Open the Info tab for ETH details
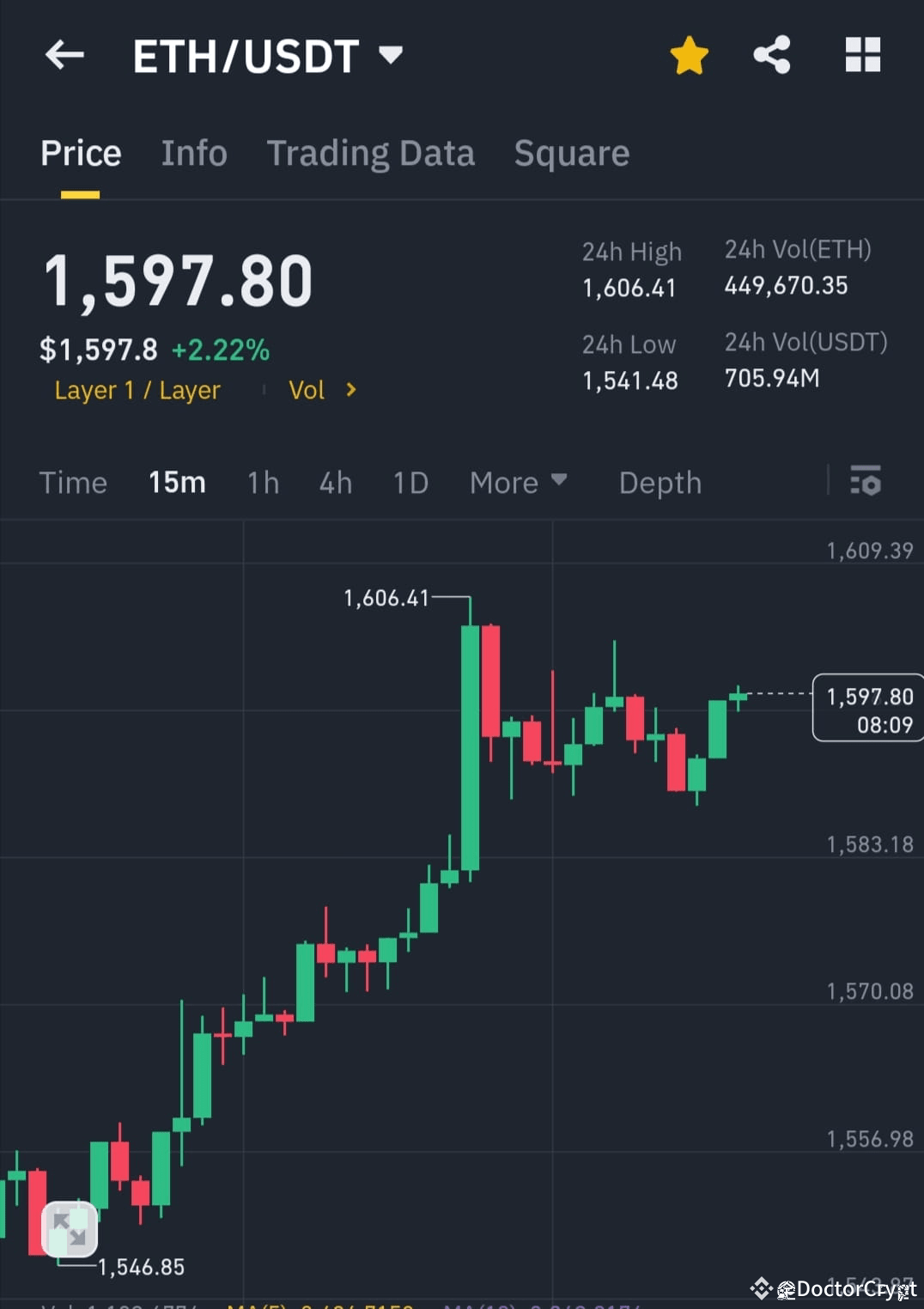 (193, 153)
